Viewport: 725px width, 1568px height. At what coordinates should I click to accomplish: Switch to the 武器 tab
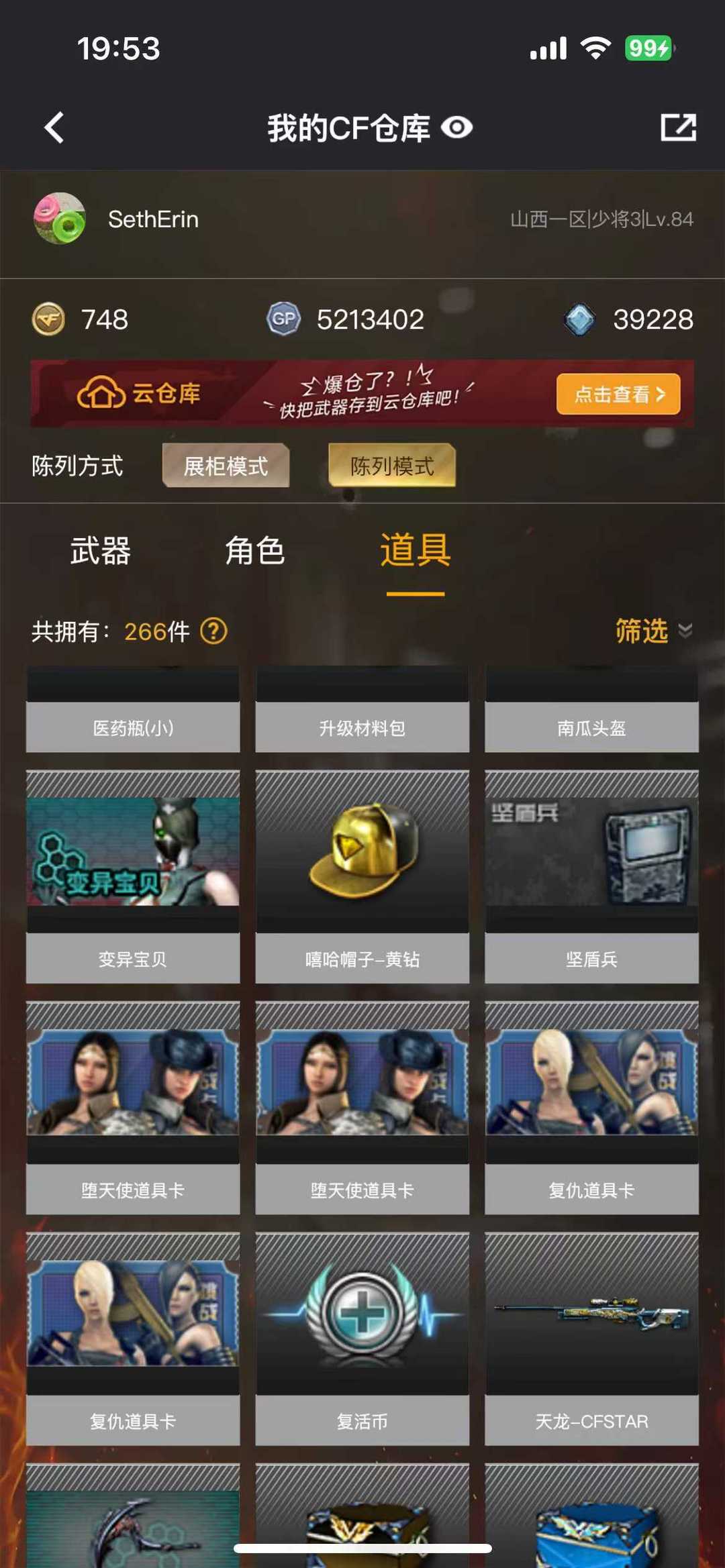[x=101, y=551]
